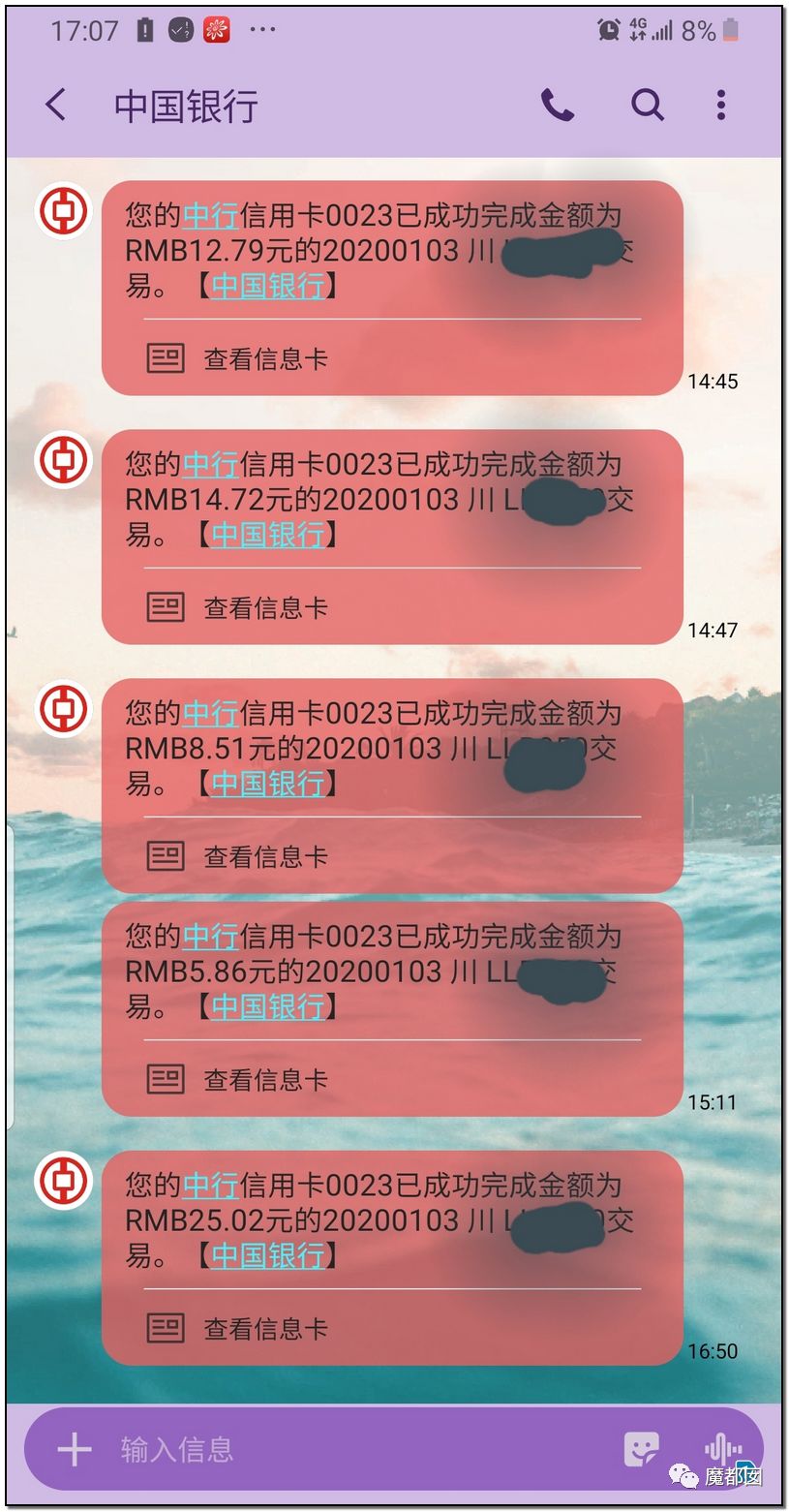Tap 查看信息卡 on the 14:45 message

[x=267, y=357]
